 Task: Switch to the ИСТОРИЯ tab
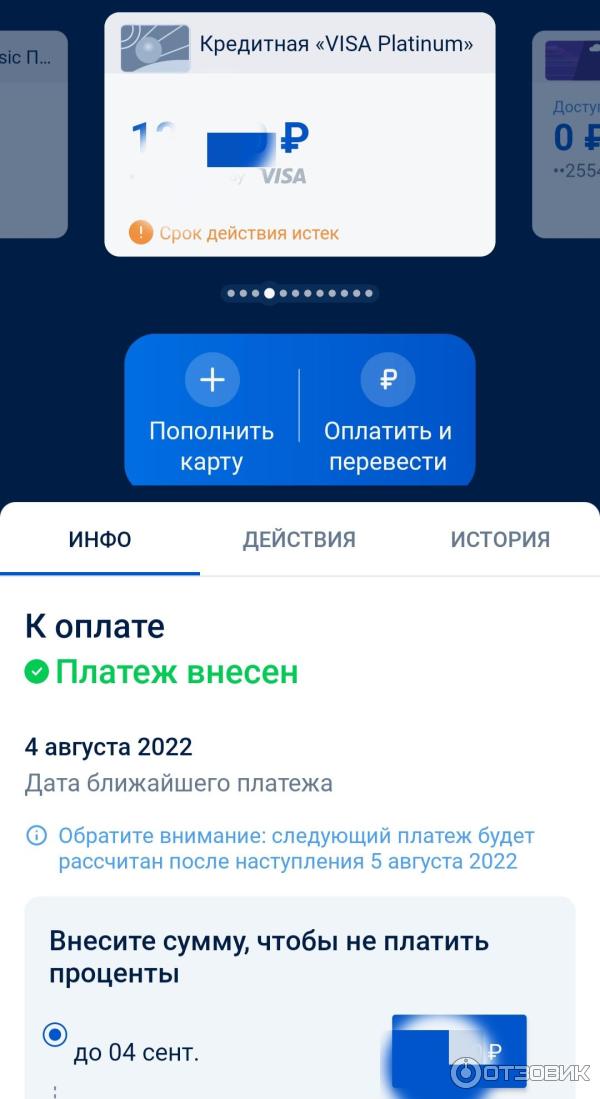click(x=500, y=540)
